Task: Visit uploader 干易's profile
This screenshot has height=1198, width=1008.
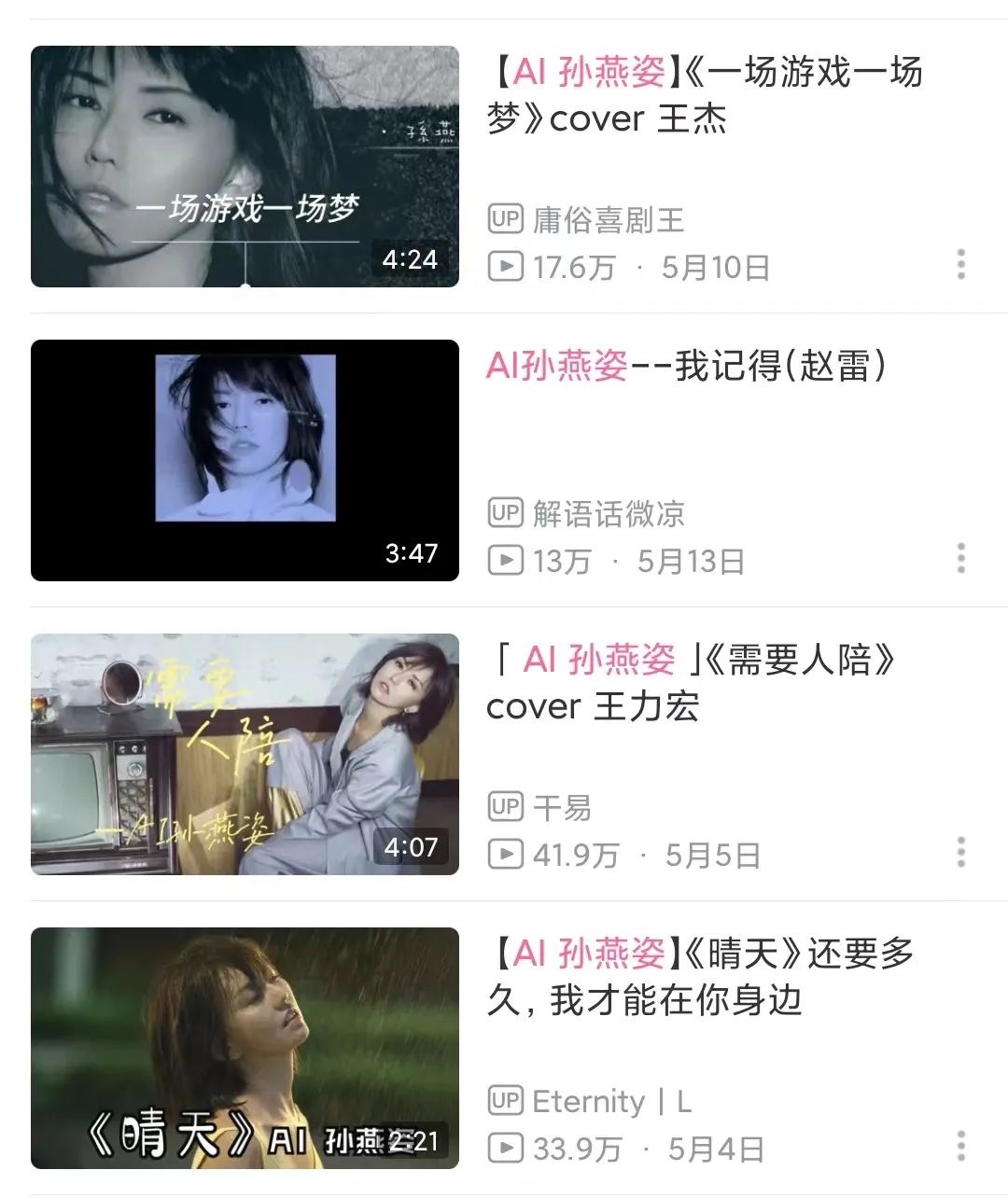Action: click(561, 808)
